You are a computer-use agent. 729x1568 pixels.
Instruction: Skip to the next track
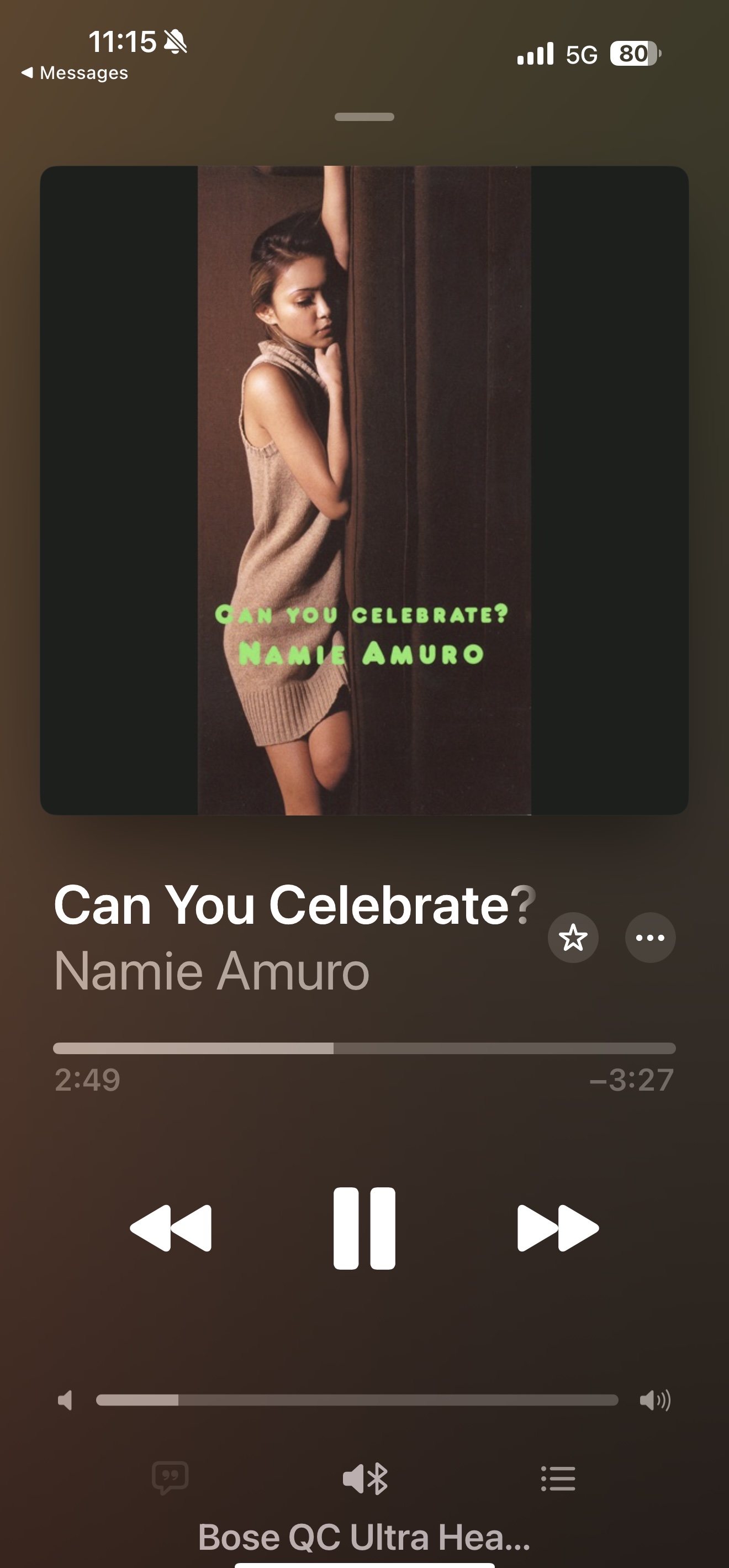tap(557, 1228)
